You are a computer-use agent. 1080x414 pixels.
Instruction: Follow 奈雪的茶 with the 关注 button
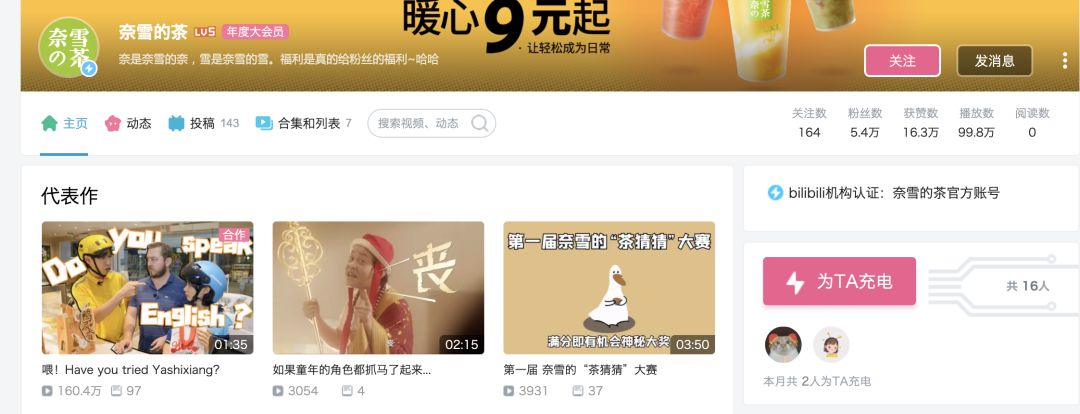click(902, 61)
